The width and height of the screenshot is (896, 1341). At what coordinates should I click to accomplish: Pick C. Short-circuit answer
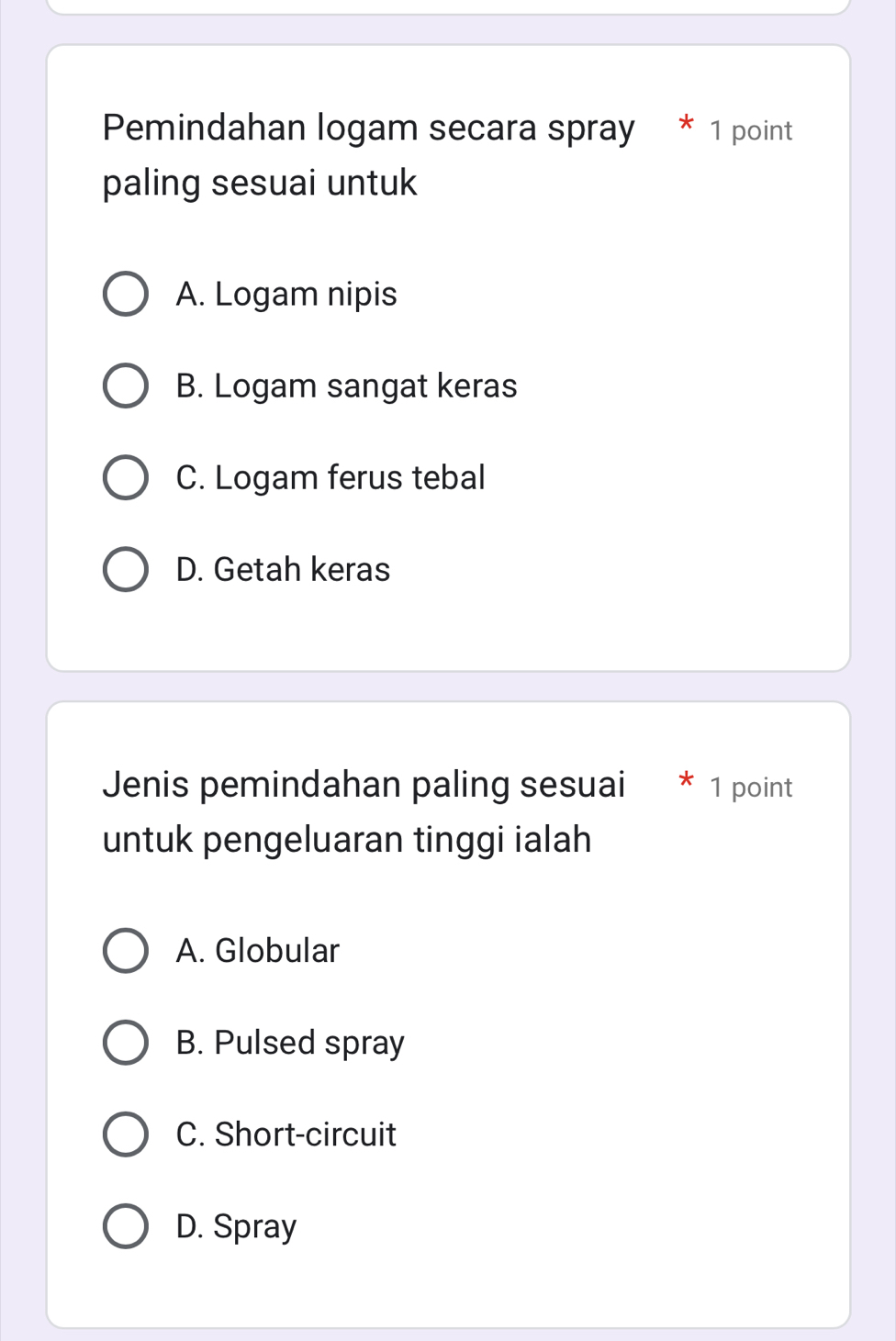125,1134
